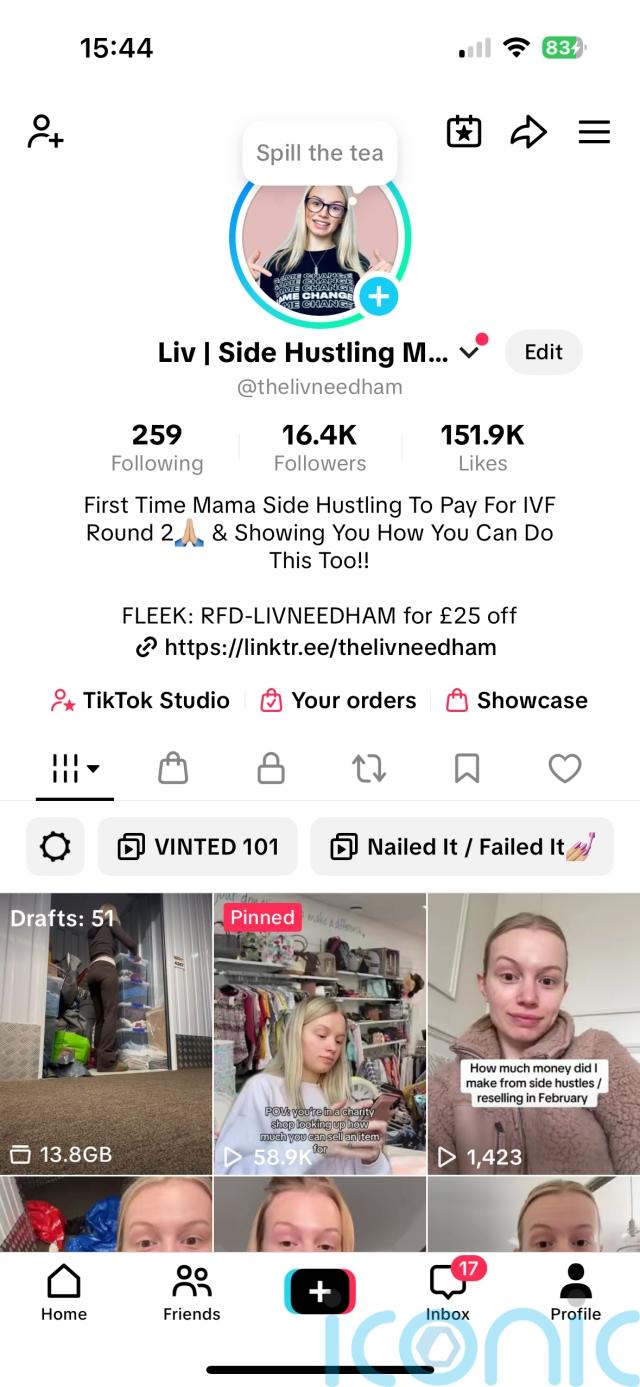Viewport: 640px width, 1387px height.
Task: View Your orders
Action: tap(339, 700)
